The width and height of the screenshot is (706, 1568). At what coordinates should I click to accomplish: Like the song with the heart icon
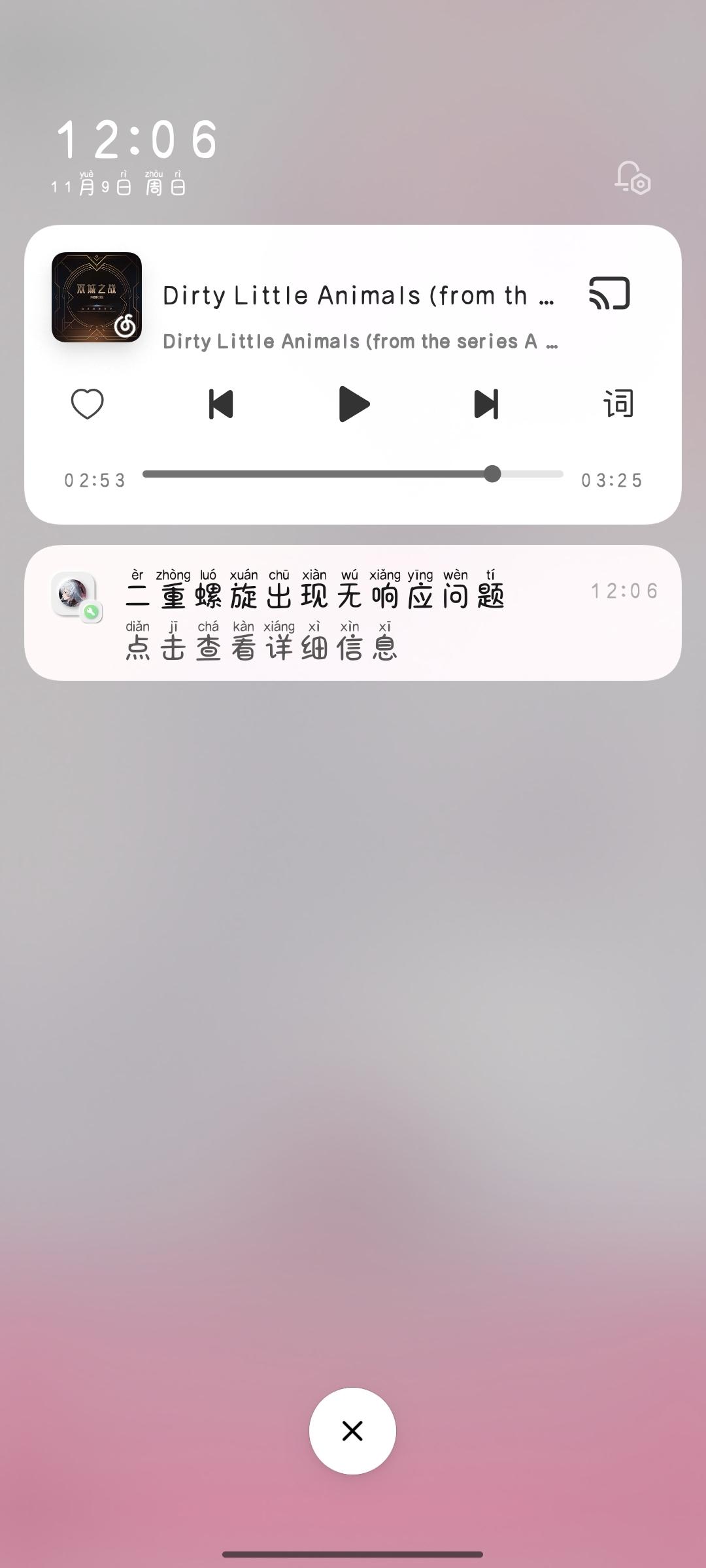(87, 404)
